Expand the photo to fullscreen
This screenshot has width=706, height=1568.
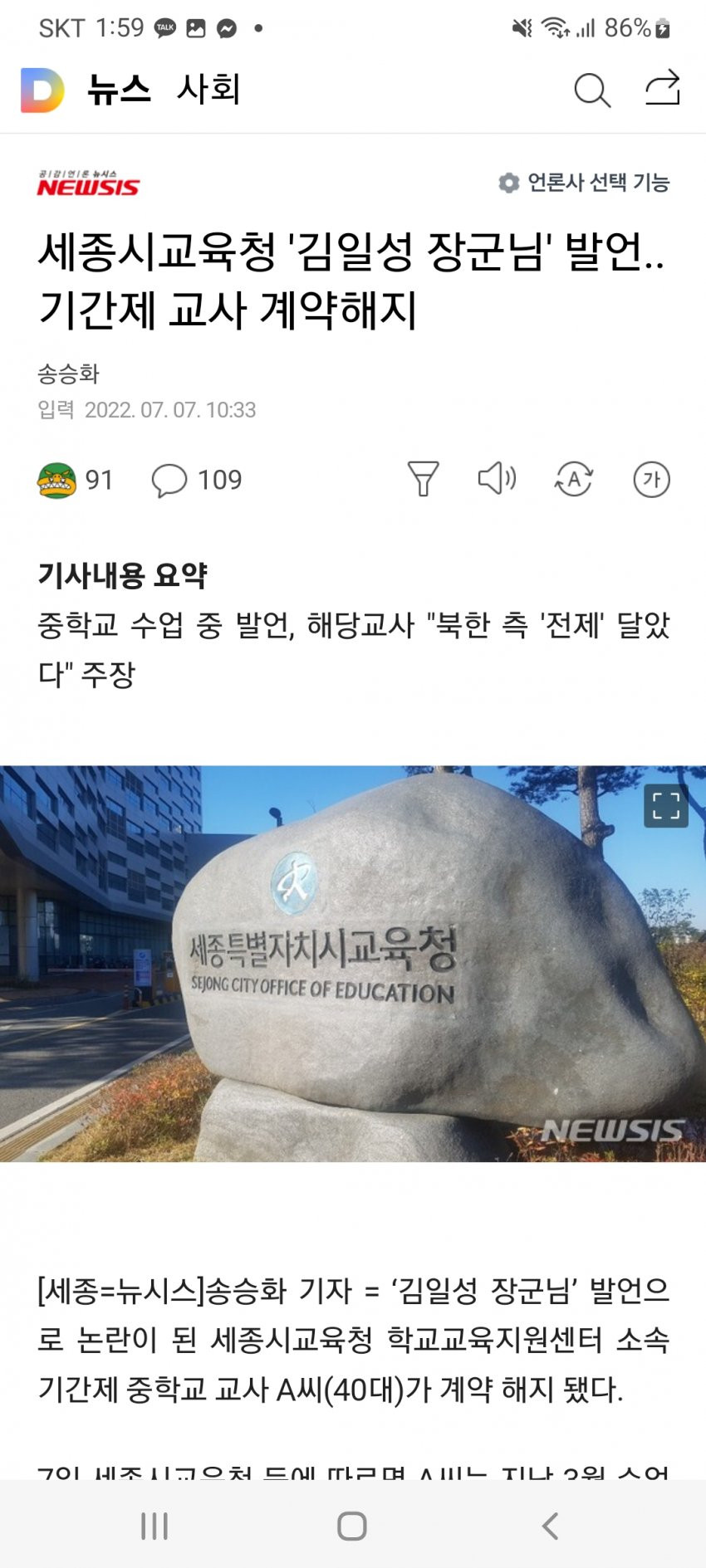click(x=665, y=805)
